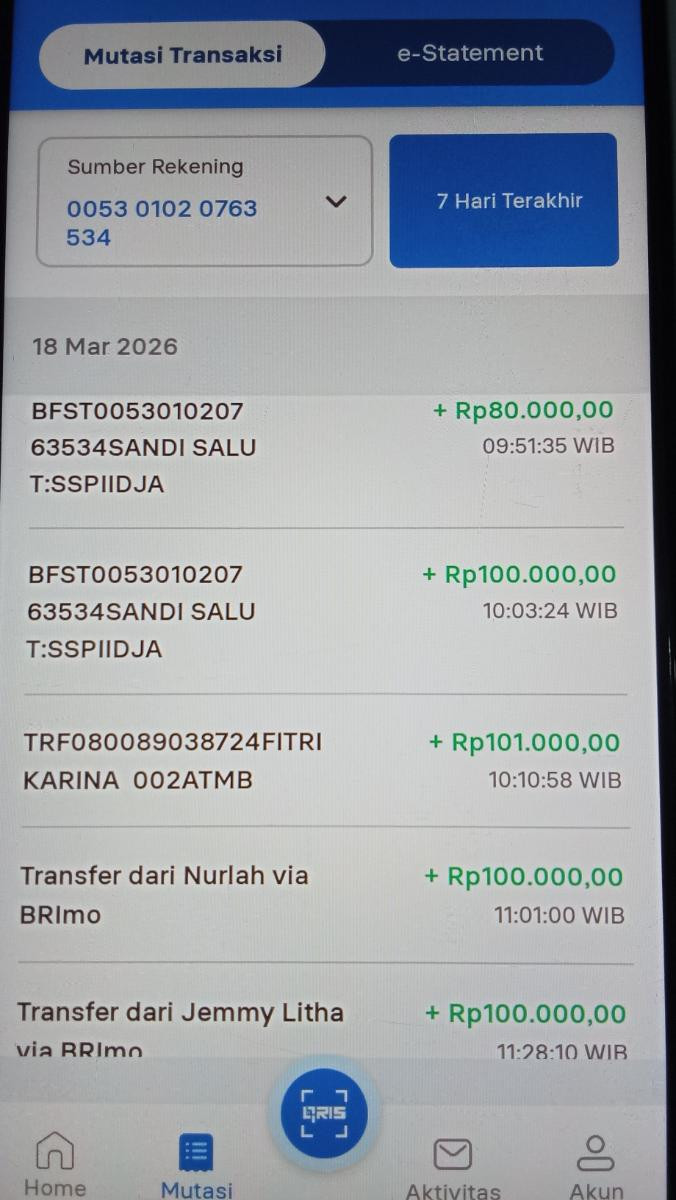
Task: Switch to the e-Statement tab
Action: tap(470, 53)
